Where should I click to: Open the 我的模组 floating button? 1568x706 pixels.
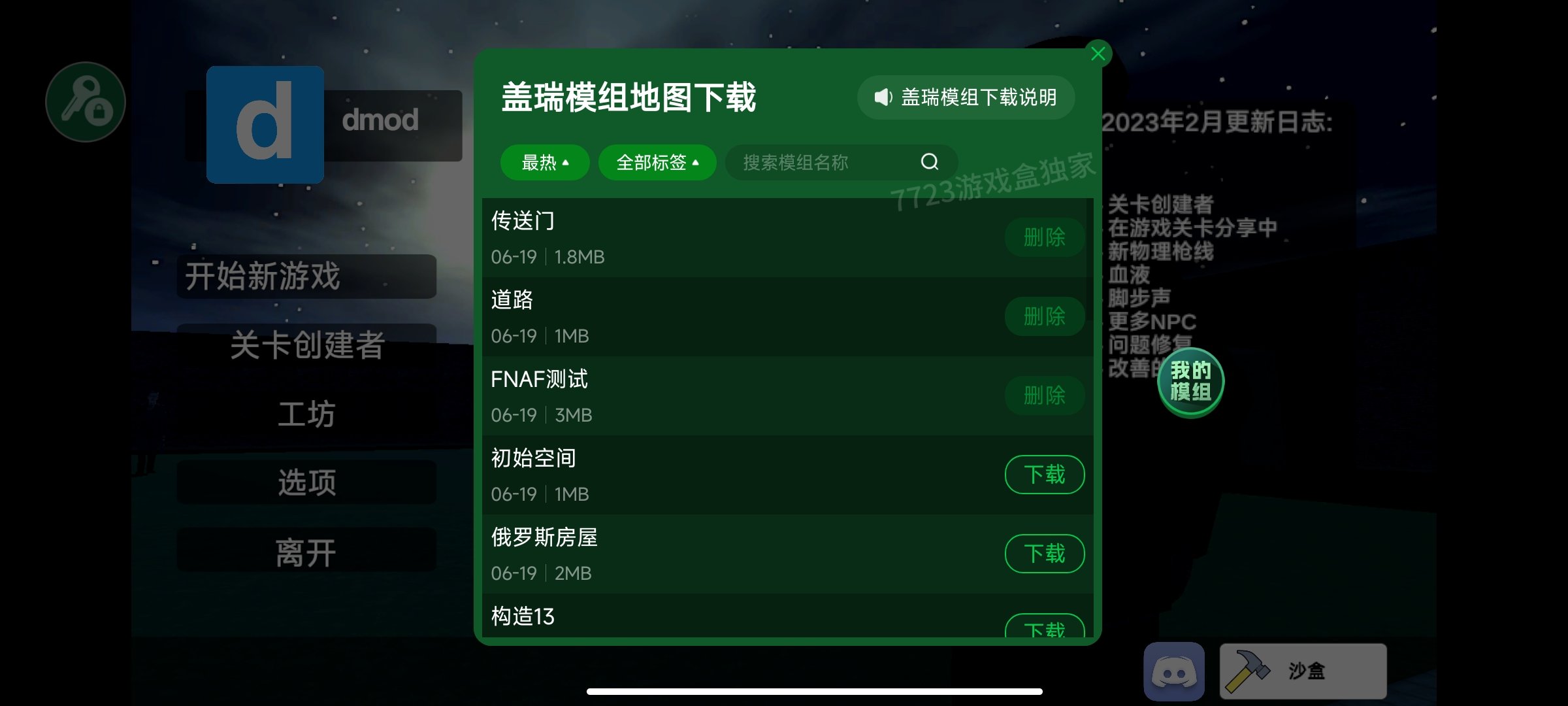(1190, 382)
